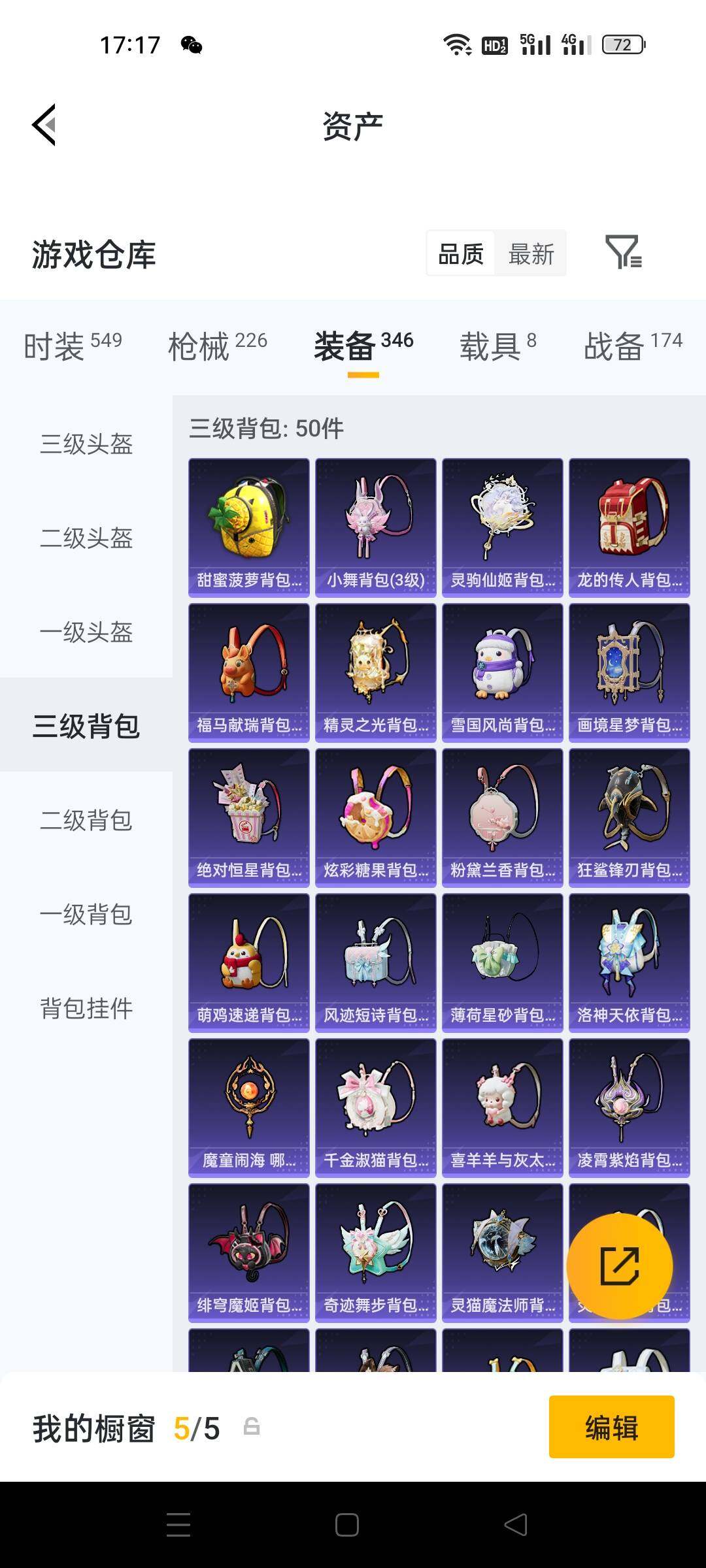
Task: Select 二级背包 in the sidebar
Action: pos(87,820)
